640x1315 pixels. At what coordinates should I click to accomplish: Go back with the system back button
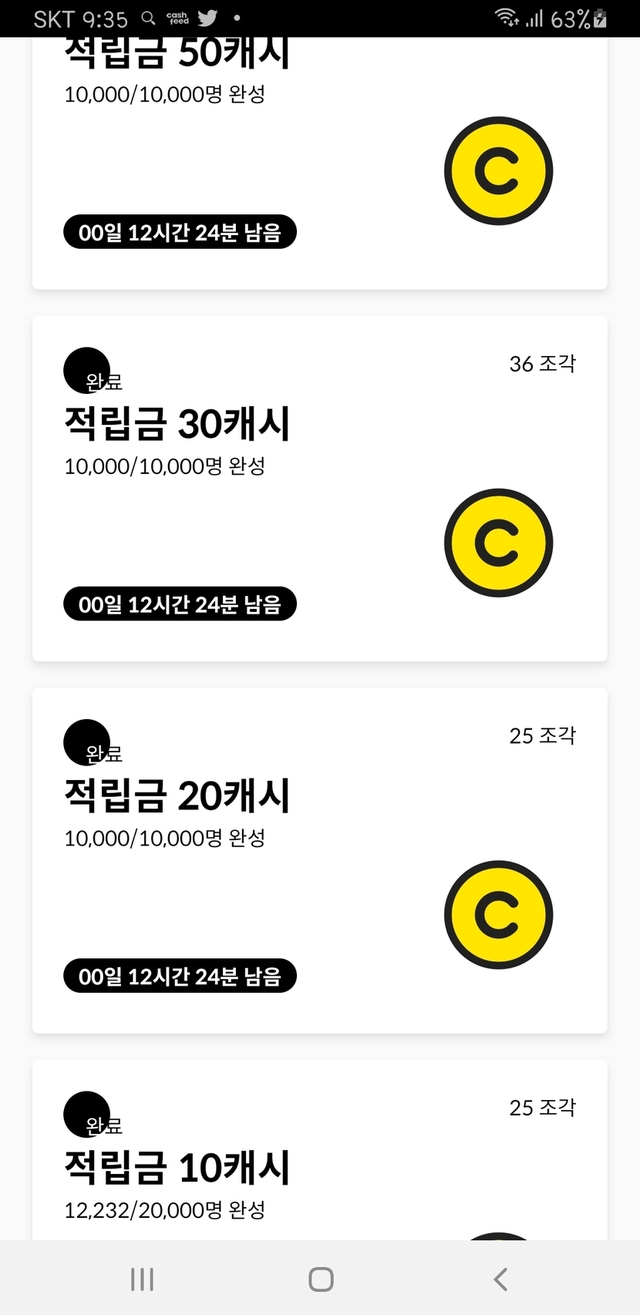click(501, 1278)
